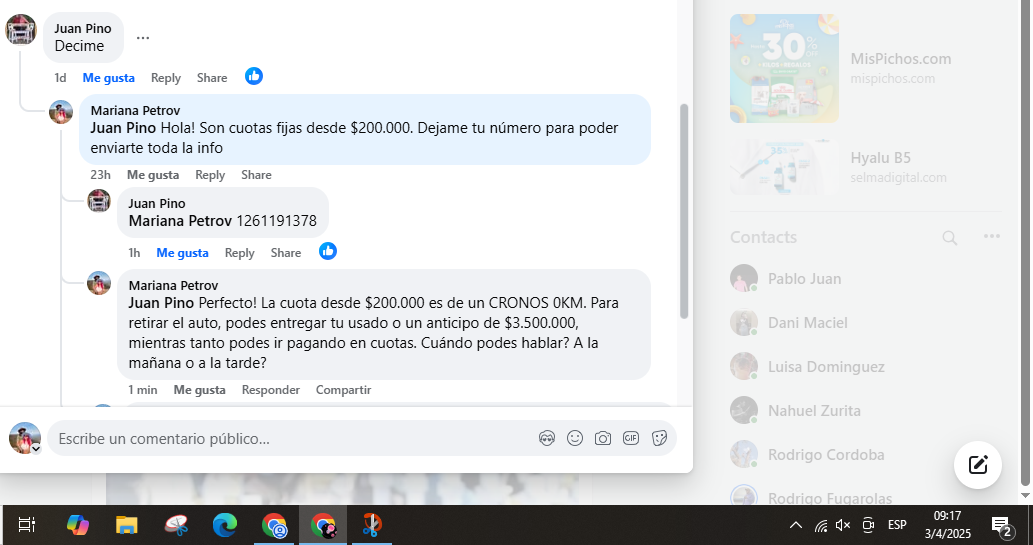
Task: Reply to Mariana Petrov's "cuotas fijas" comment
Action: [210, 175]
